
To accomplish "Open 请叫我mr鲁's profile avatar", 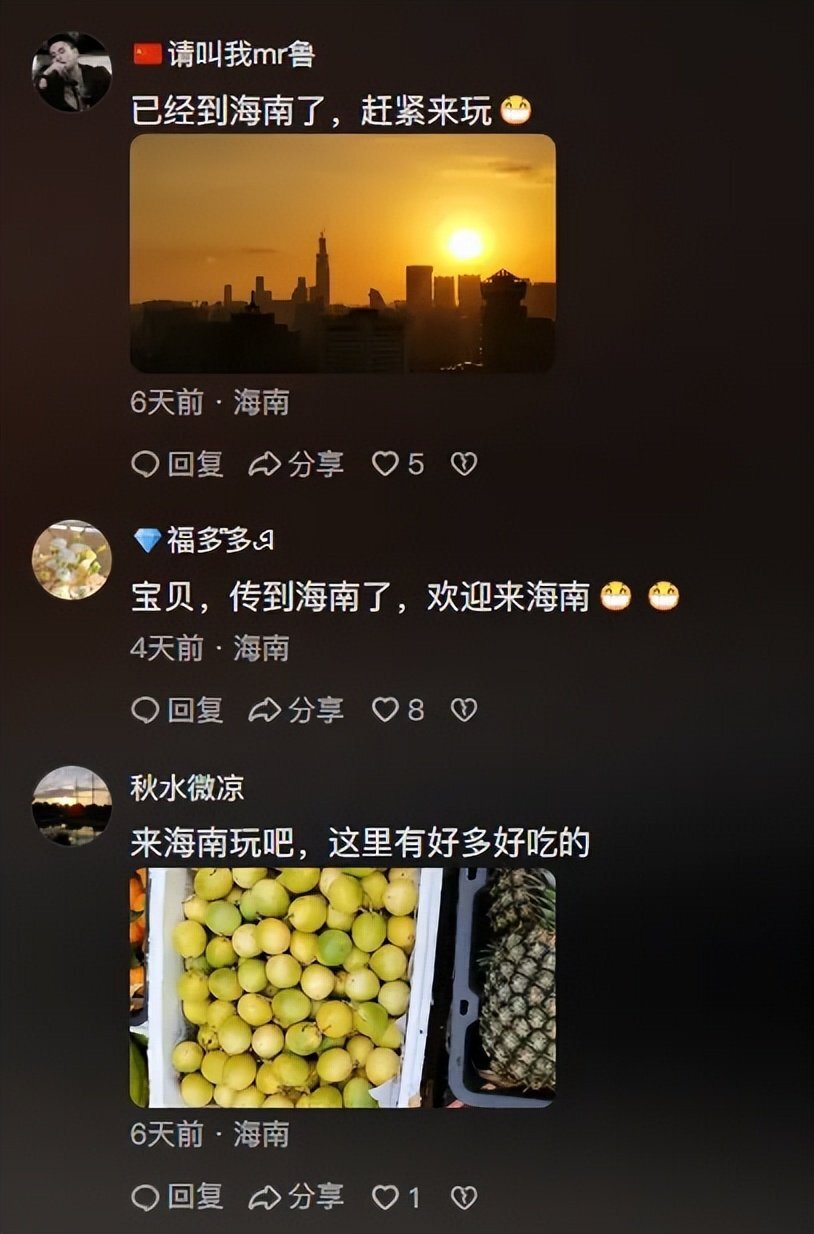I will pos(72,72).
